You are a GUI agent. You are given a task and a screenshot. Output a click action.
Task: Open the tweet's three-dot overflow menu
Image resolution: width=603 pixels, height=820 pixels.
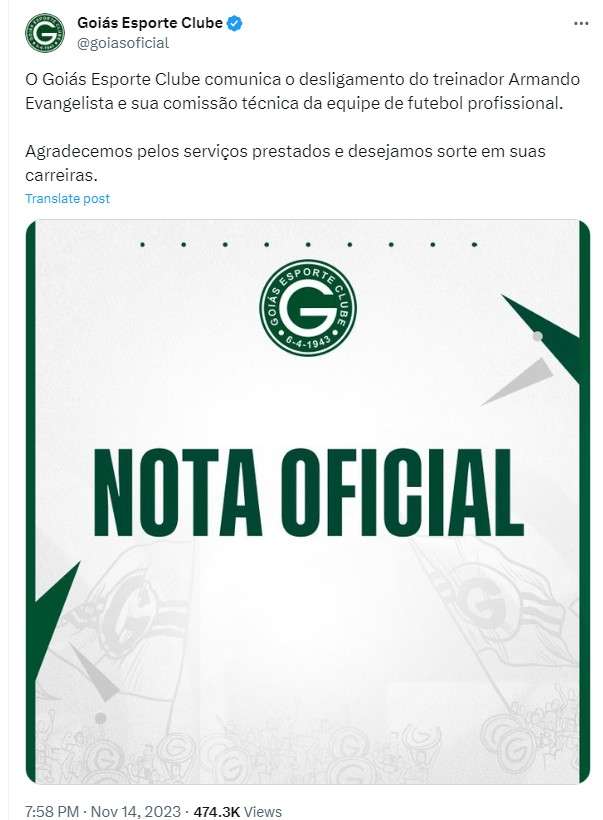tap(580, 22)
